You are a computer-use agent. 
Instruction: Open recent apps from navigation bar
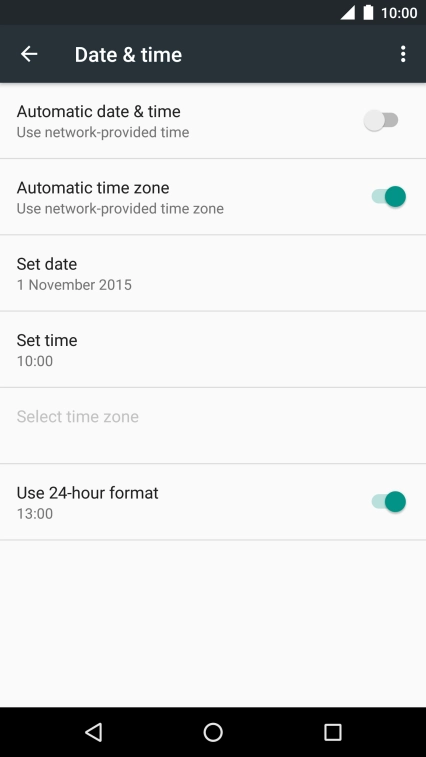click(332, 732)
